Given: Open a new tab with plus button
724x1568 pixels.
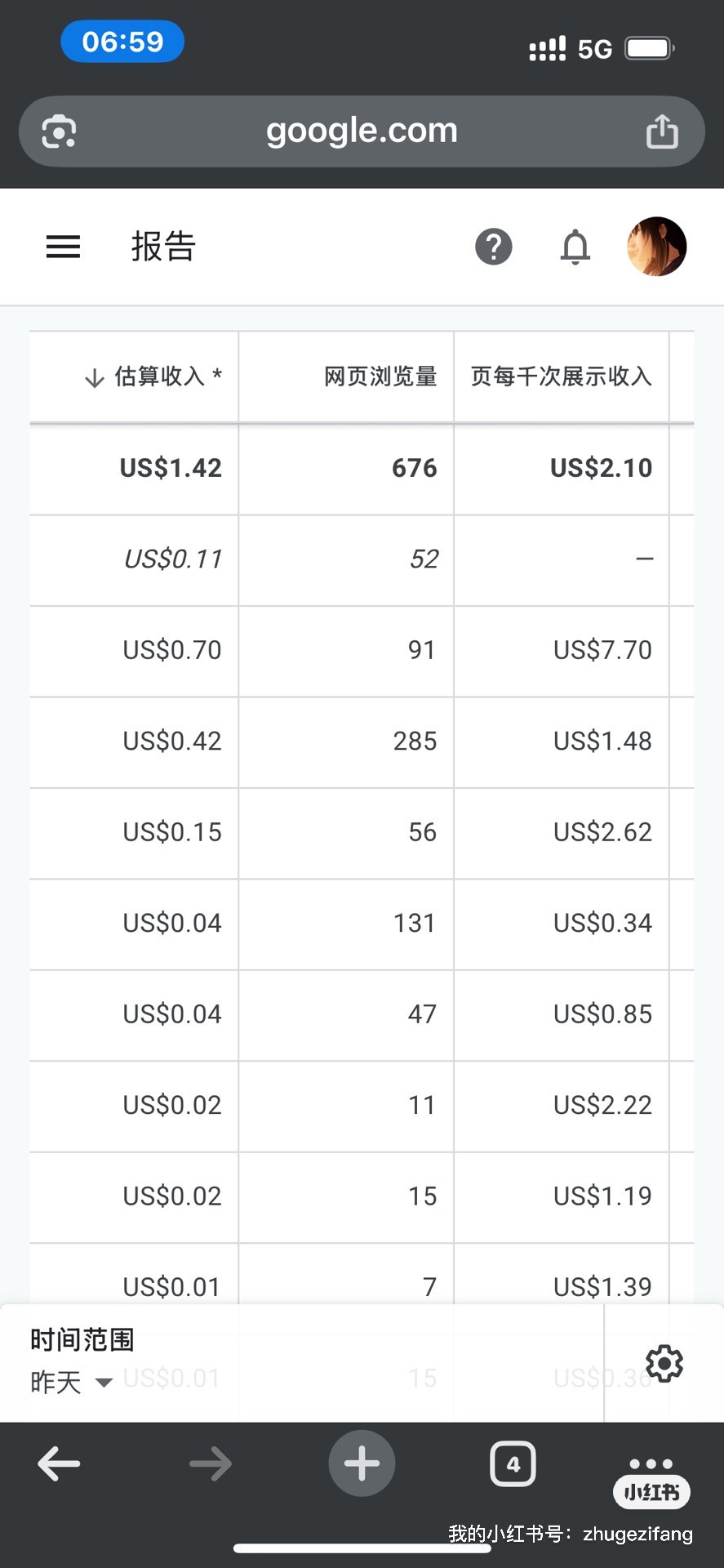Looking at the screenshot, I should point(362,1463).
